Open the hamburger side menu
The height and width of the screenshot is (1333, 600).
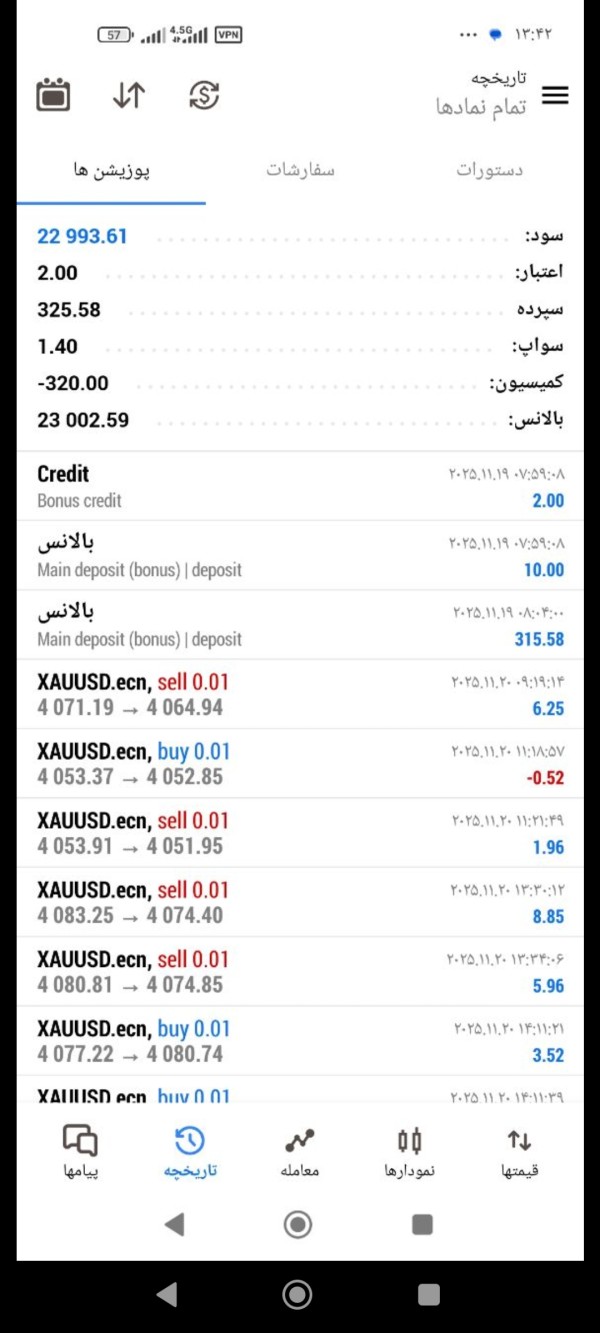coord(555,95)
